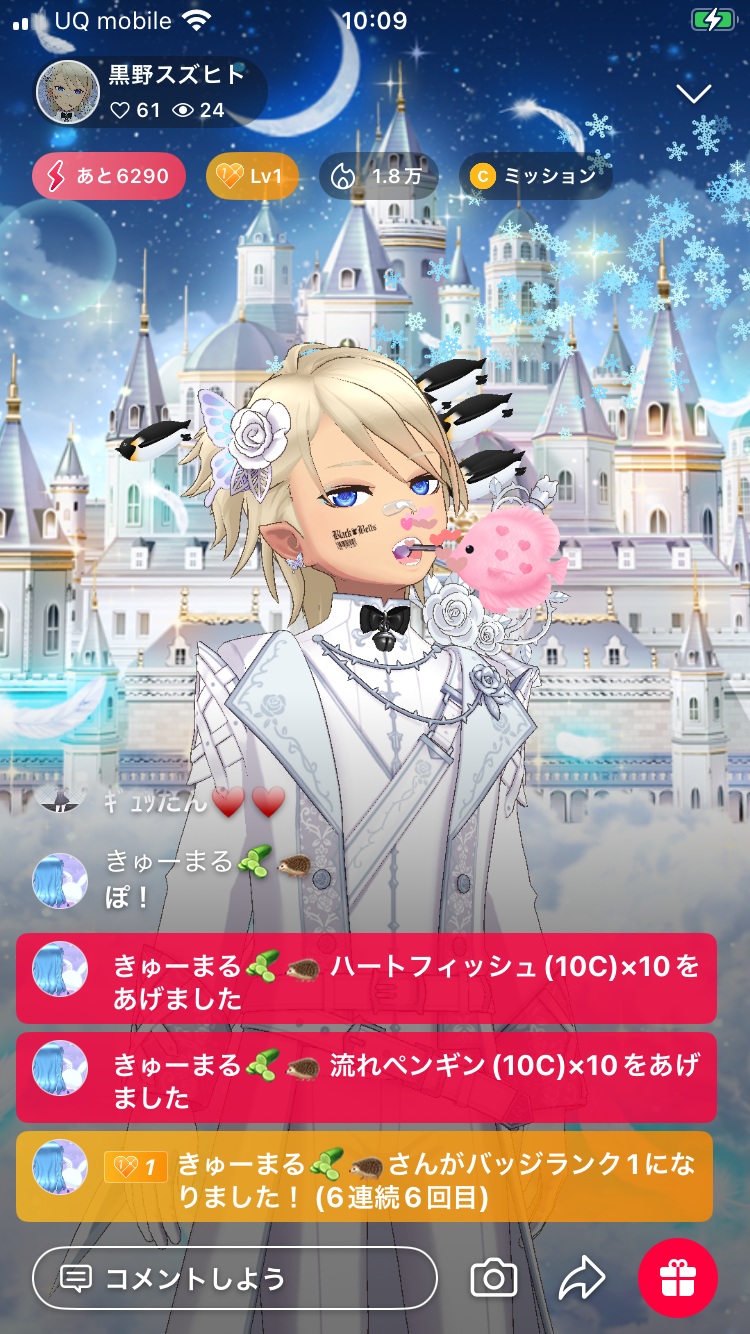750x1334 pixels.
Task: Tap the ハートフィッシュ gift notification
Action: 366,979
